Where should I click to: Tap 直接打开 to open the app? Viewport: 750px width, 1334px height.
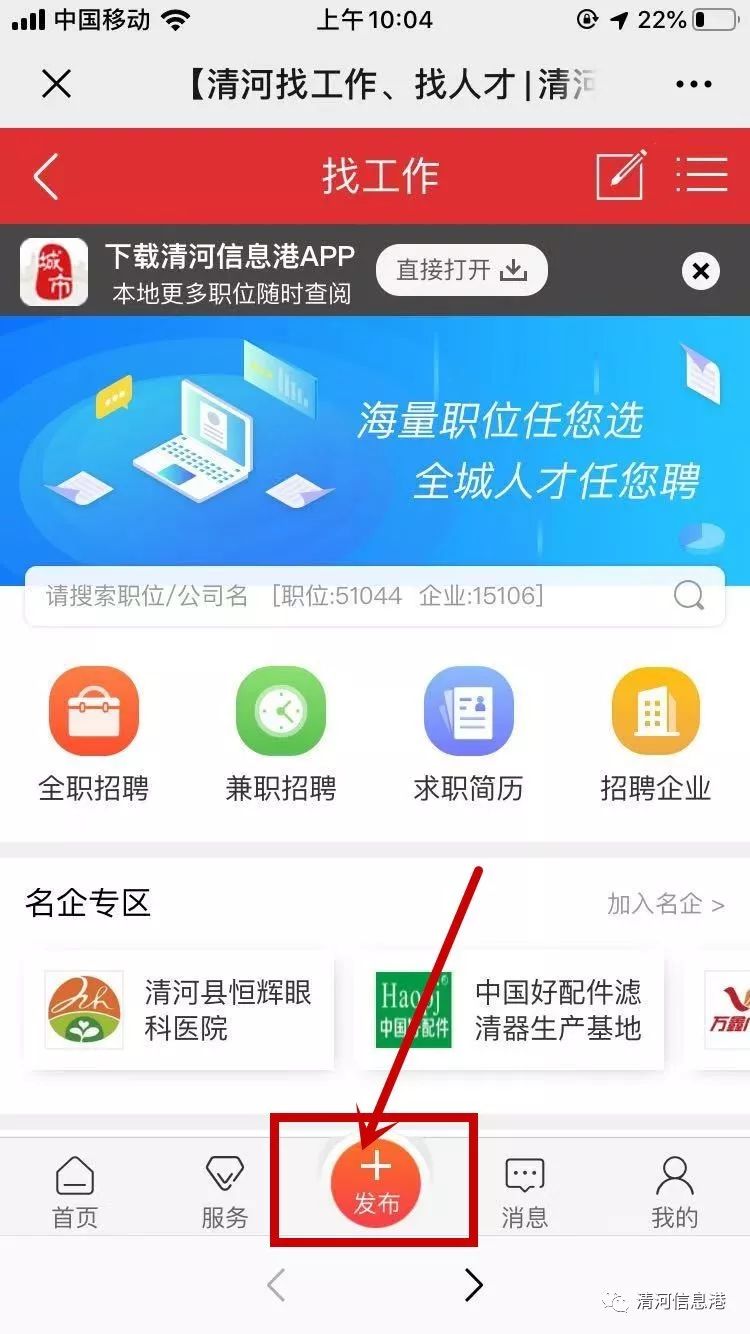[461, 270]
